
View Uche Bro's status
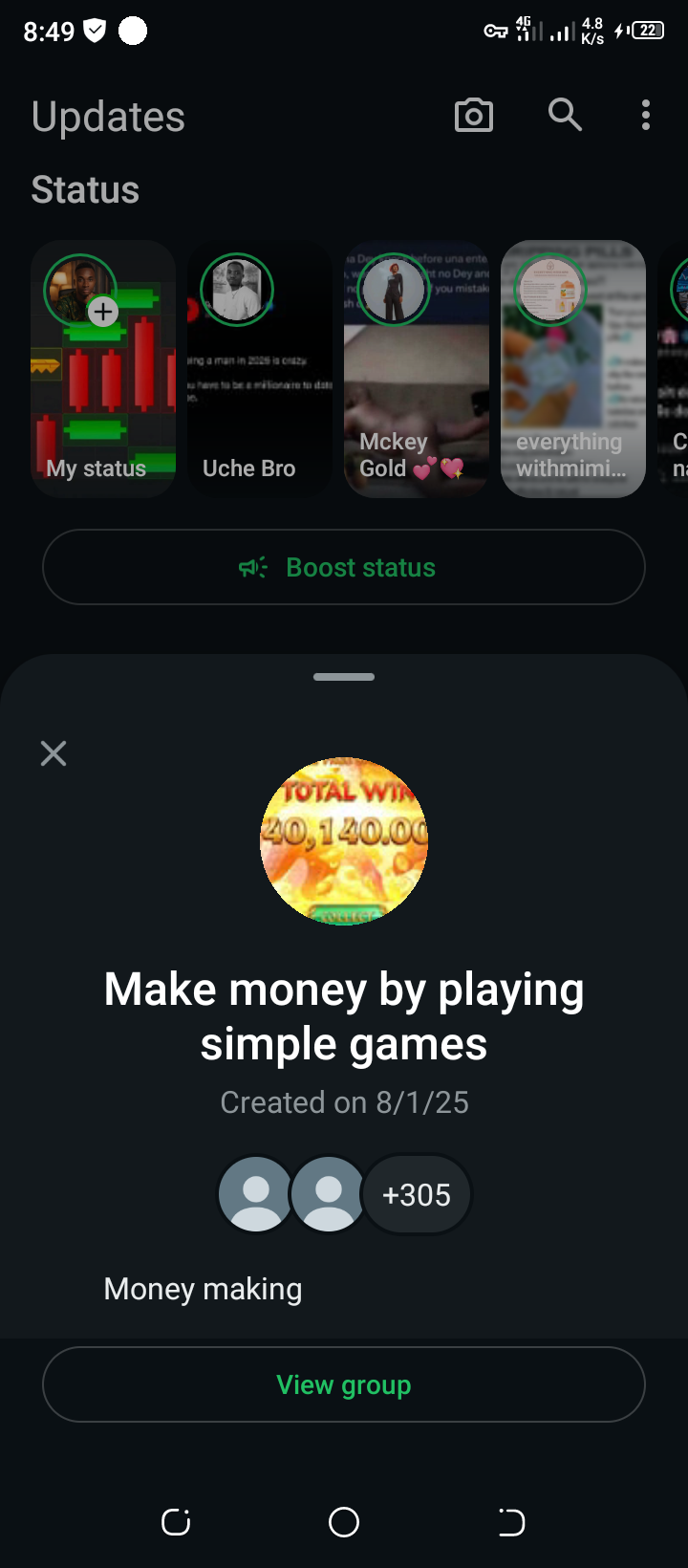[259, 369]
